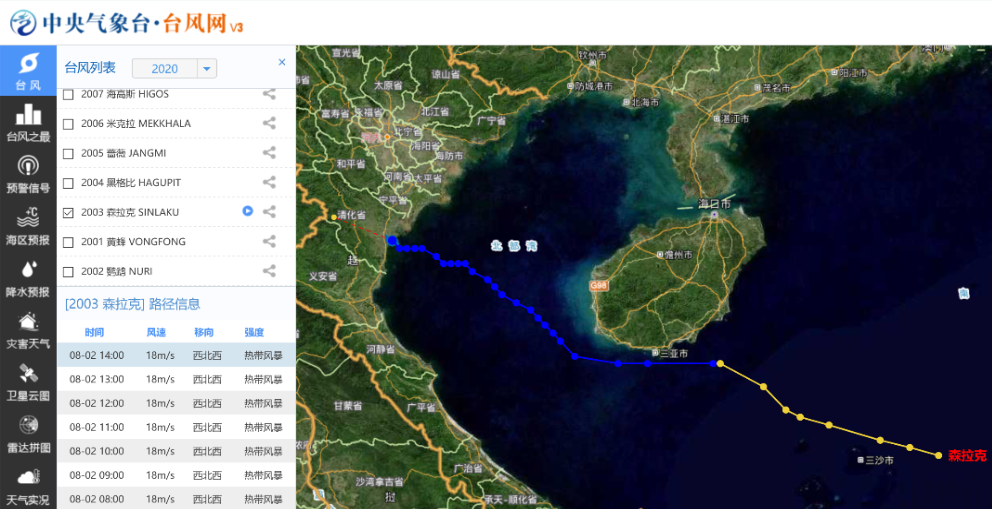View 卫星云图 satellite imagery

tap(28, 382)
